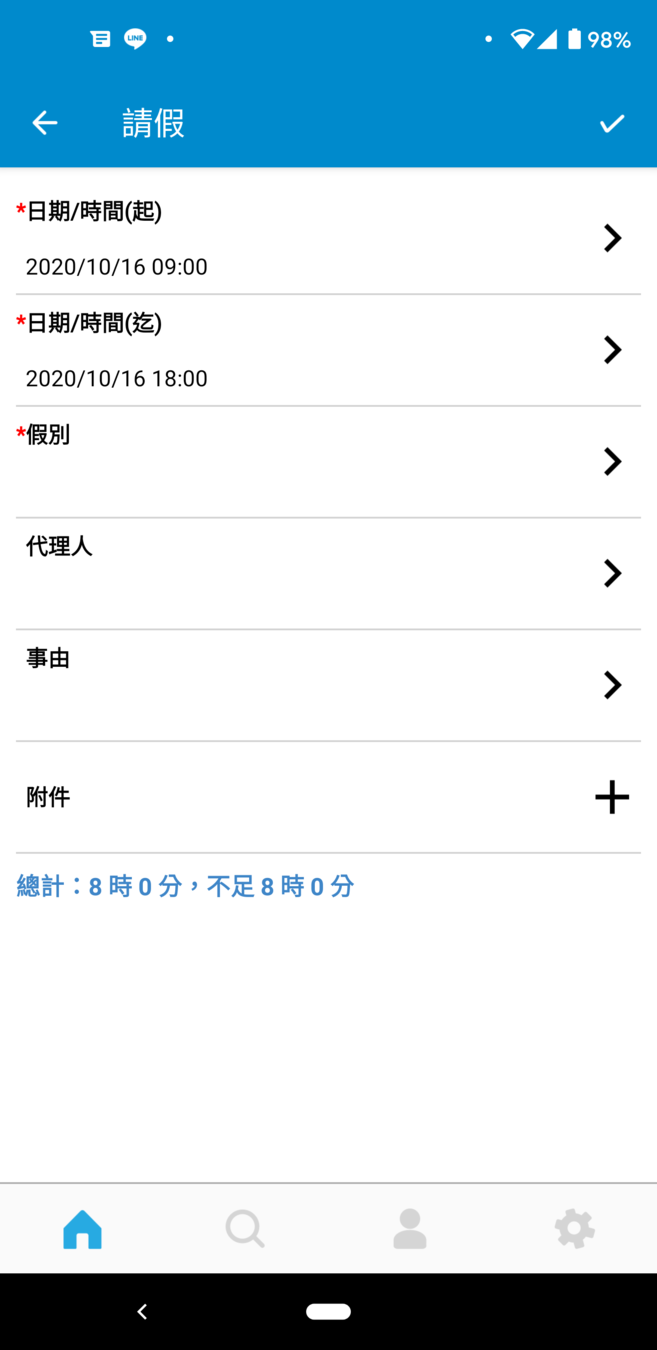Add an attachment with the 附件 plus

pyautogui.click(x=611, y=797)
